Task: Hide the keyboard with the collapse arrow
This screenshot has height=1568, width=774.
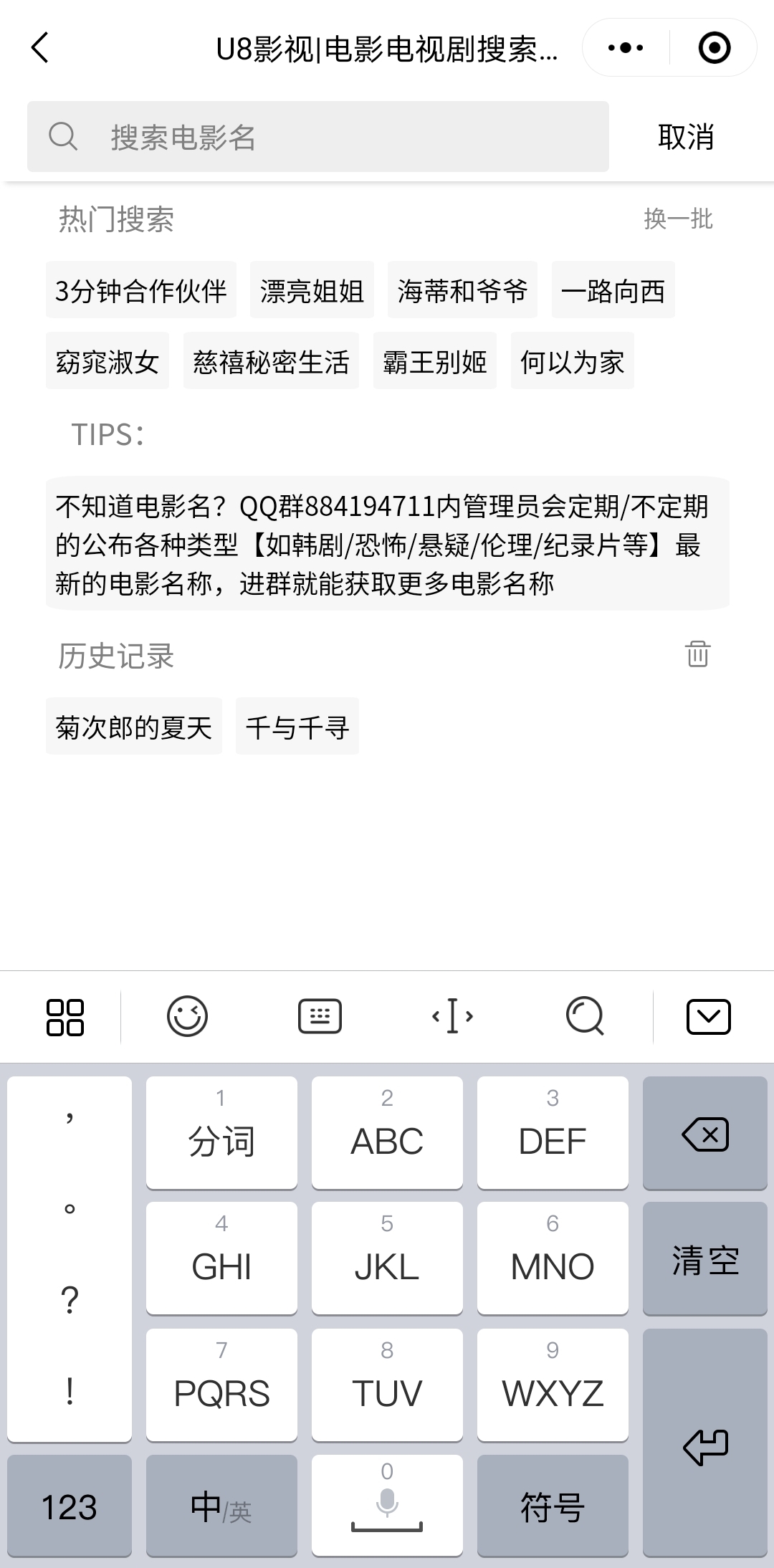Action: 708,1017
